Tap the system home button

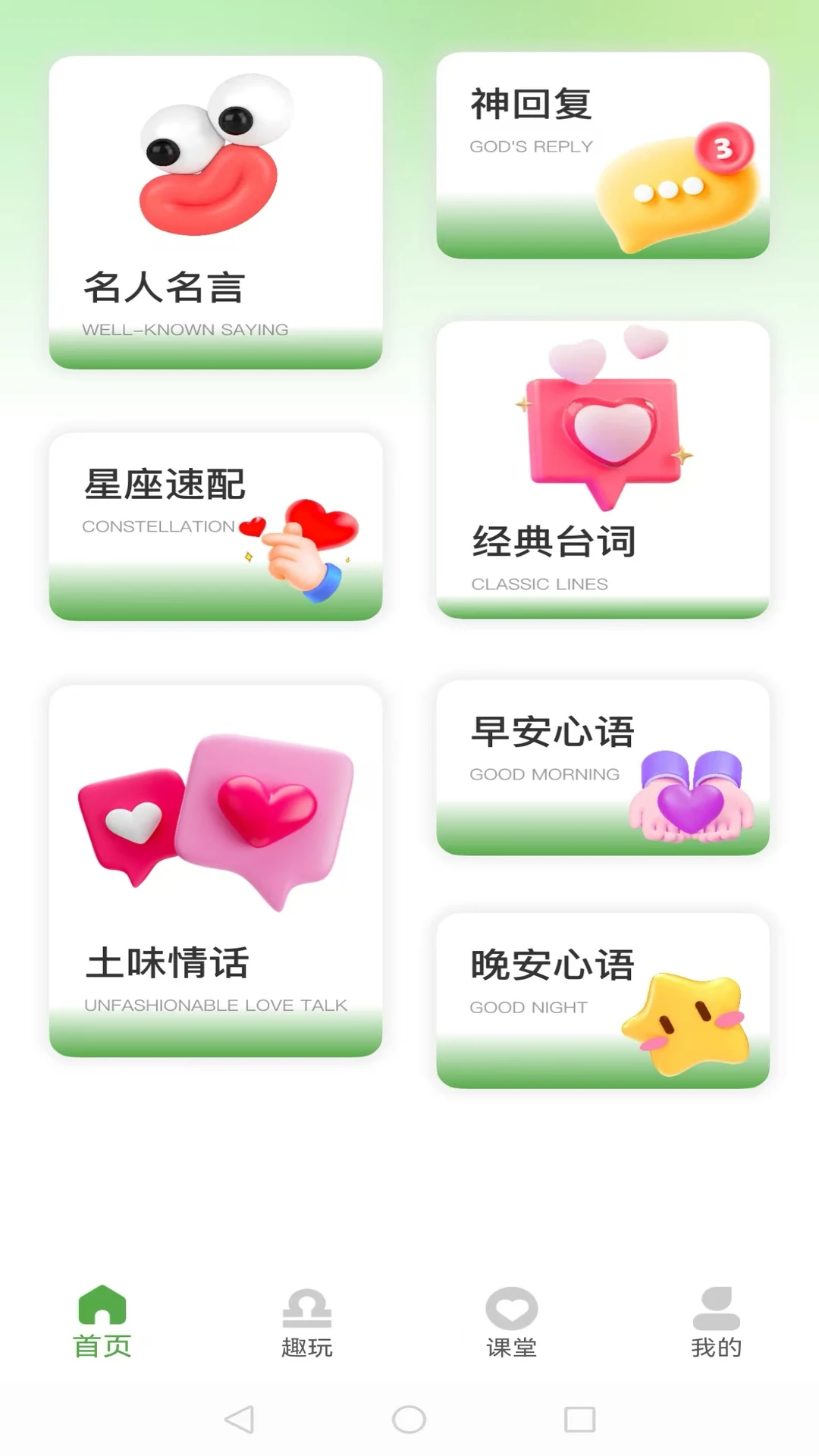409,1419
